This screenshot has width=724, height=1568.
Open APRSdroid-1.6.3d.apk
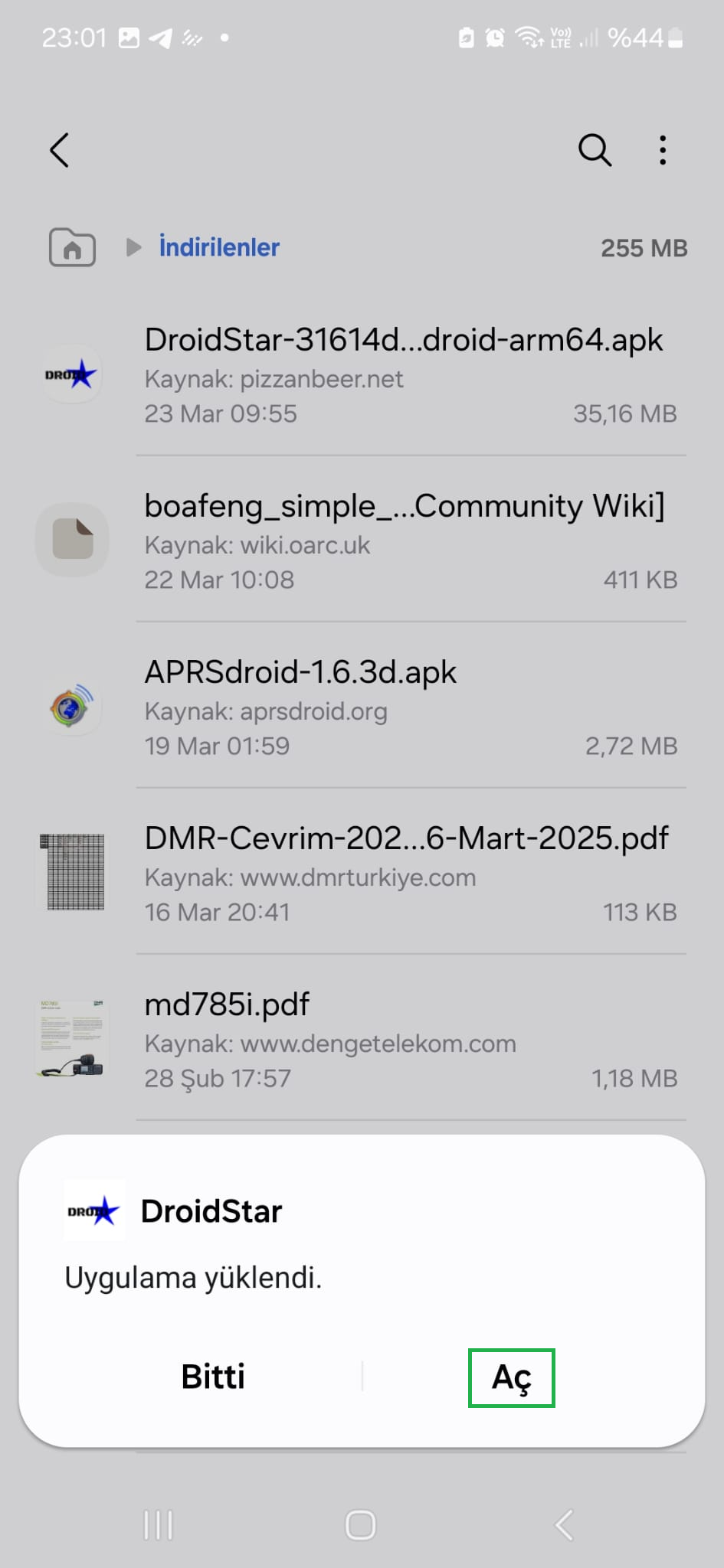(362, 708)
